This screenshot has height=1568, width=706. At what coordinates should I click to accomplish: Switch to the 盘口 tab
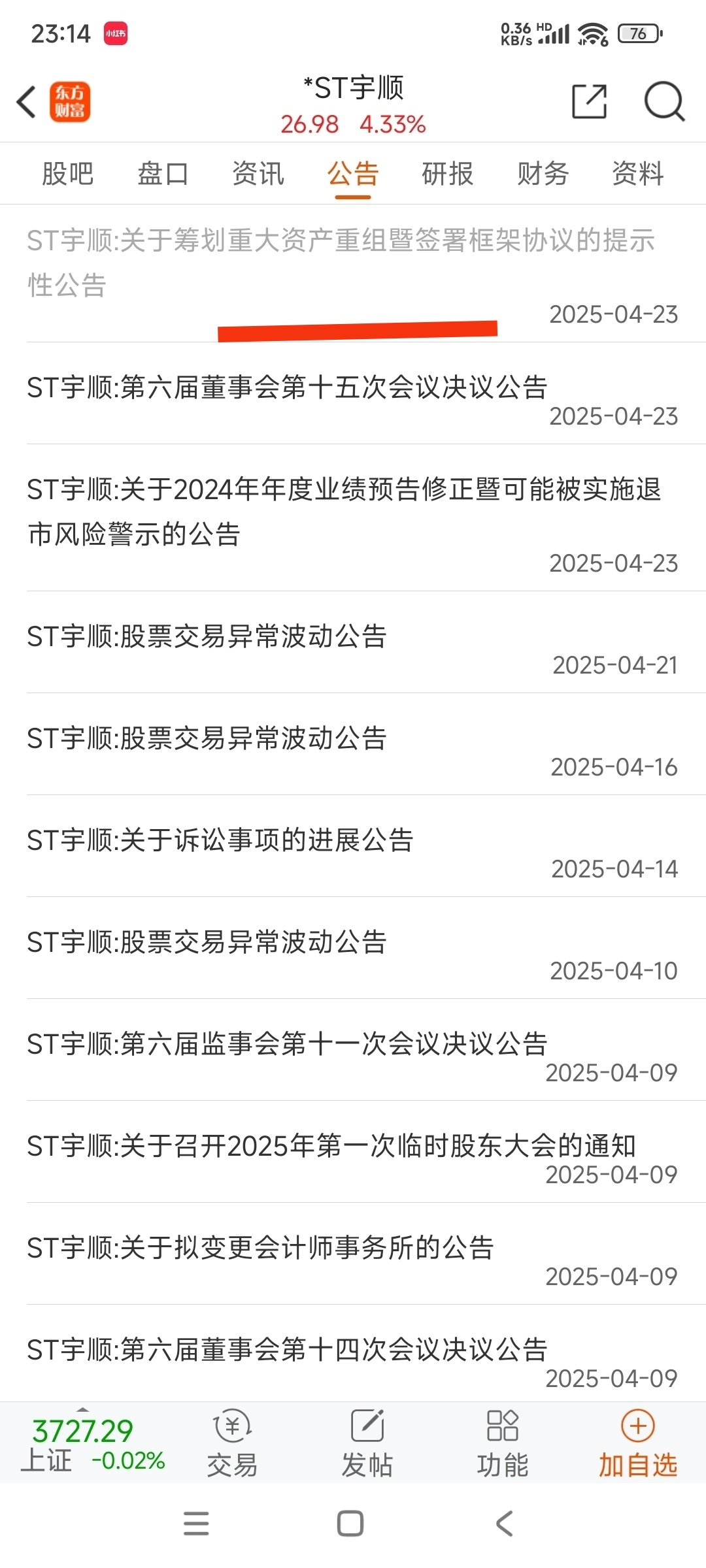pyautogui.click(x=163, y=174)
